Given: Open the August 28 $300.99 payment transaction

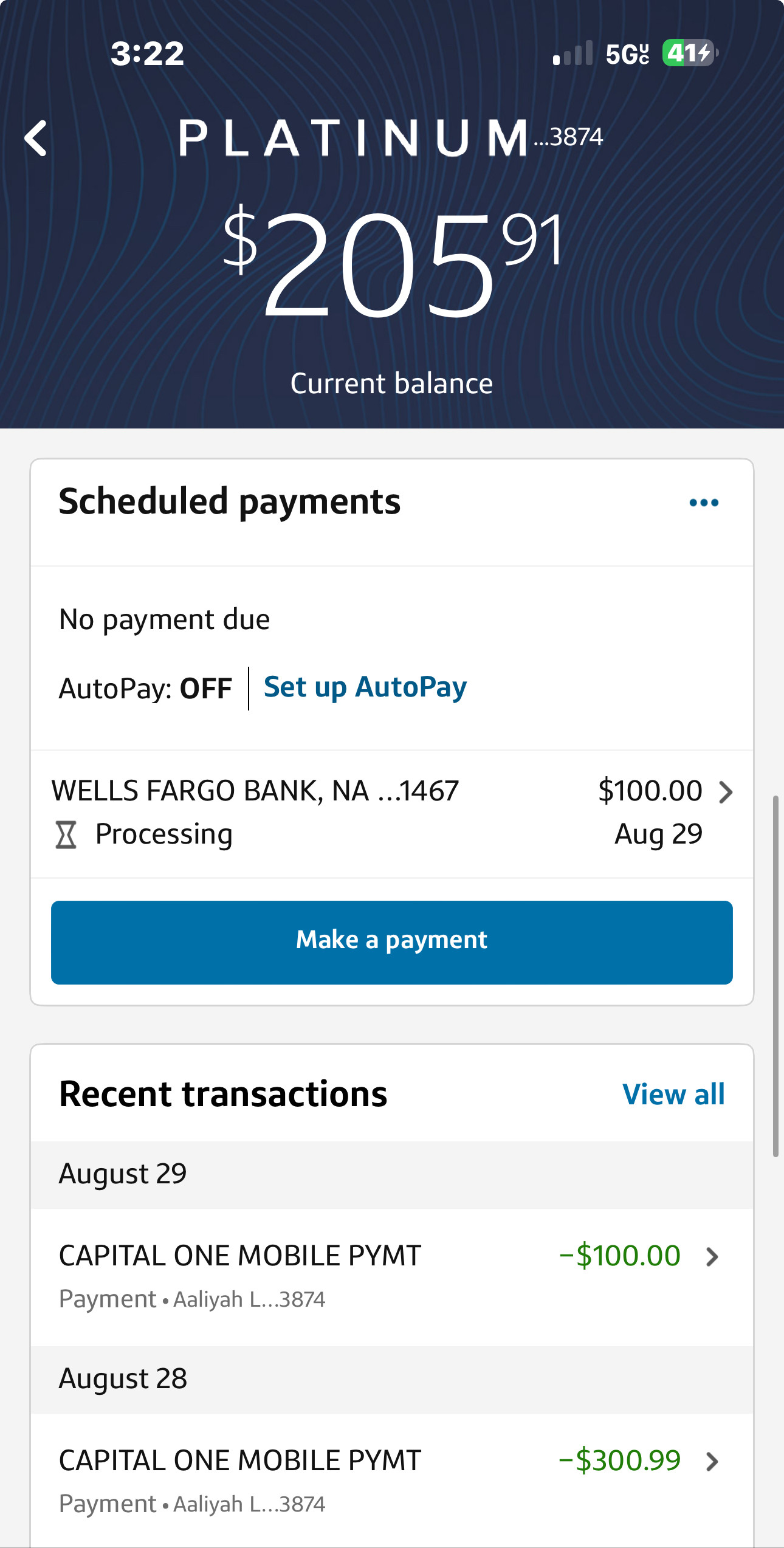Looking at the screenshot, I should (392, 1480).
